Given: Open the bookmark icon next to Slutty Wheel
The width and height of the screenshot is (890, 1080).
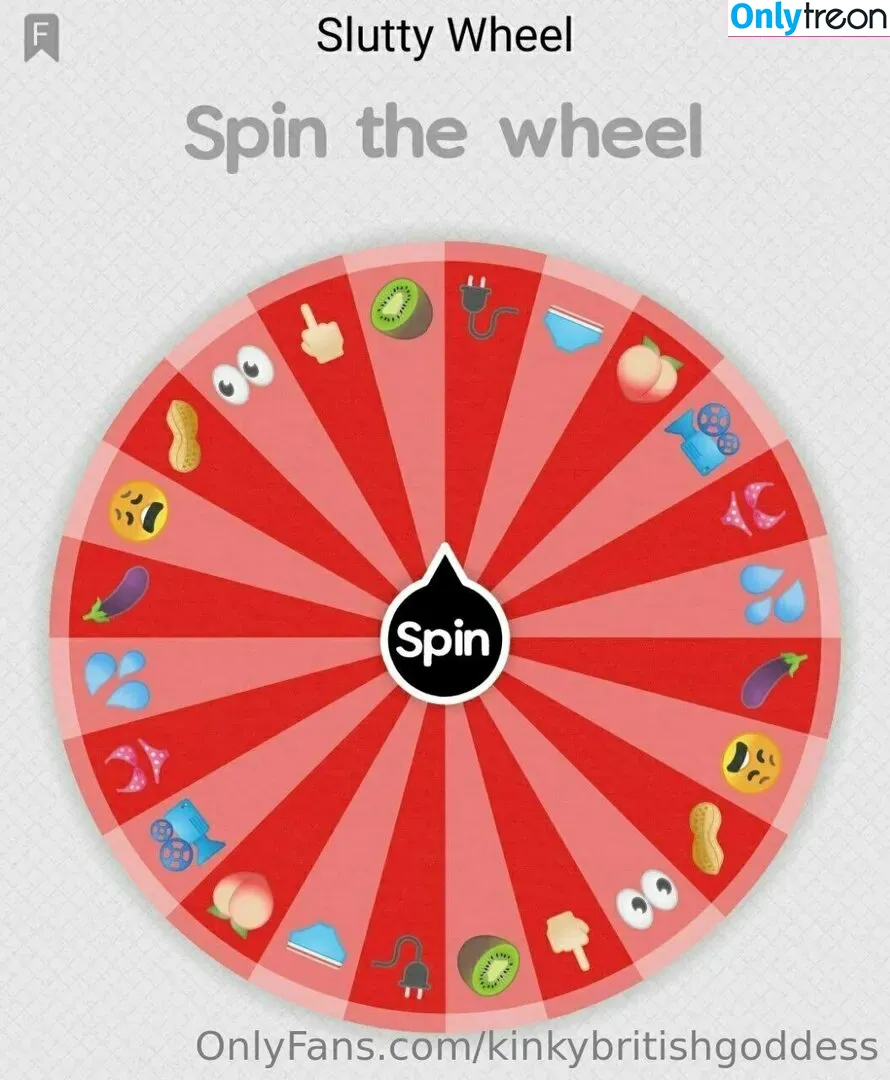Looking at the screenshot, I should pyautogui.click(x=41, y=37).
